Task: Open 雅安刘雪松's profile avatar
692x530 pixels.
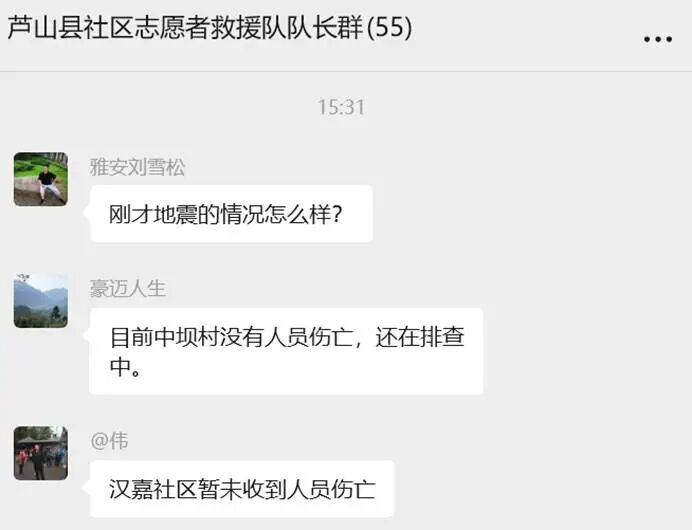Action: tap(41, 180)
